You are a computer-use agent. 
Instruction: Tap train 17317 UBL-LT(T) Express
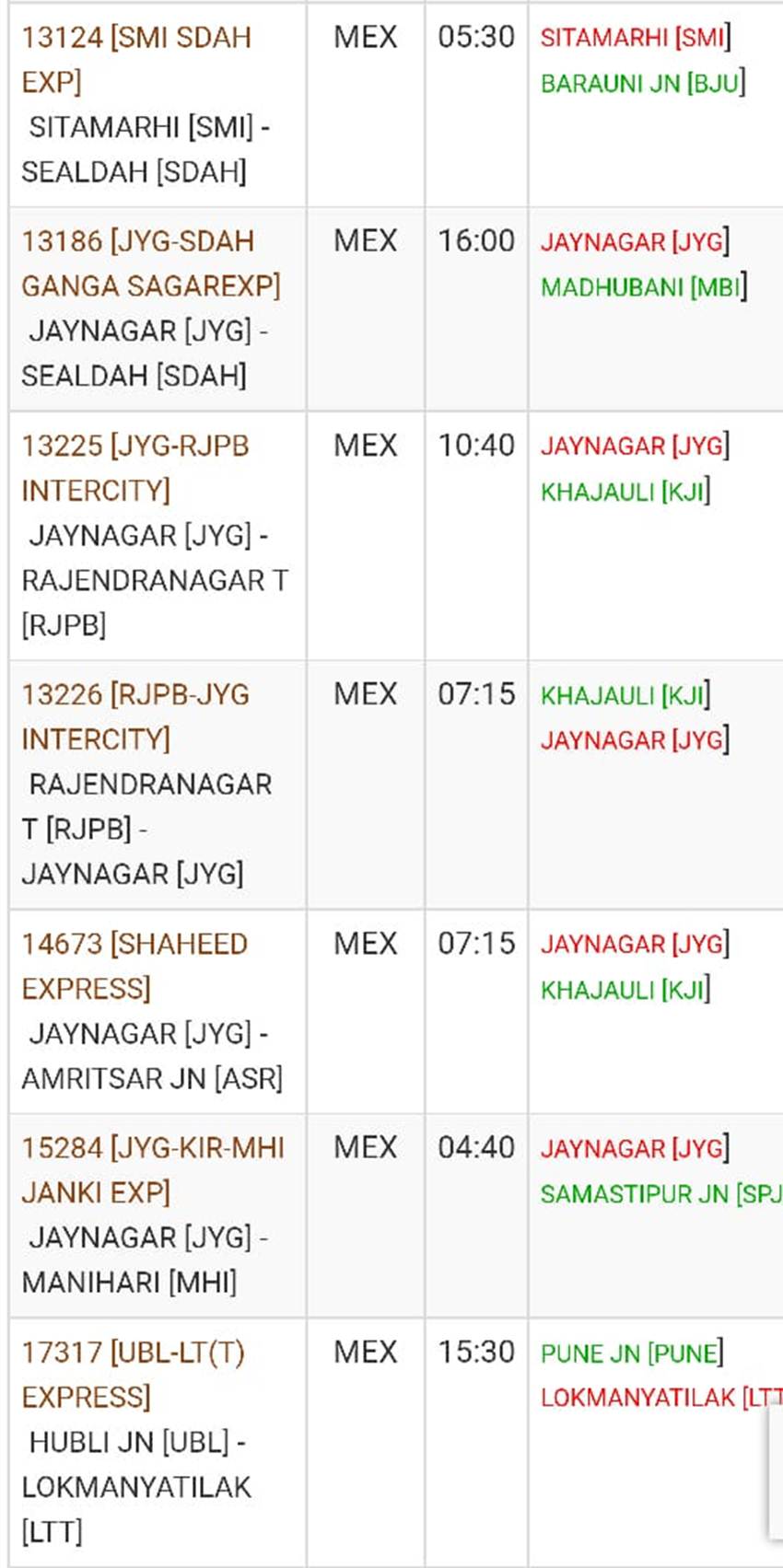(133, 1375)
